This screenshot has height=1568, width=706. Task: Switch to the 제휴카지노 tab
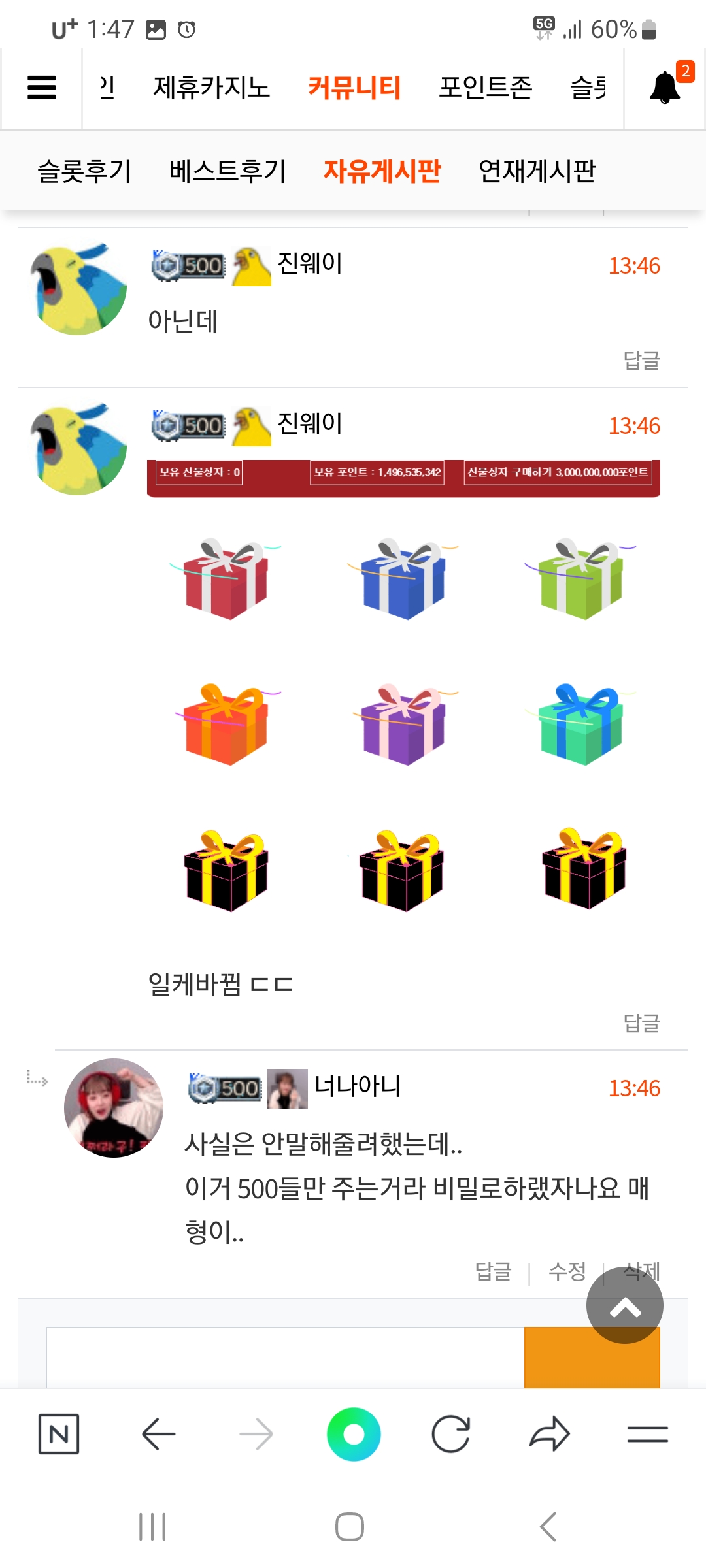(x=212, y=88)
